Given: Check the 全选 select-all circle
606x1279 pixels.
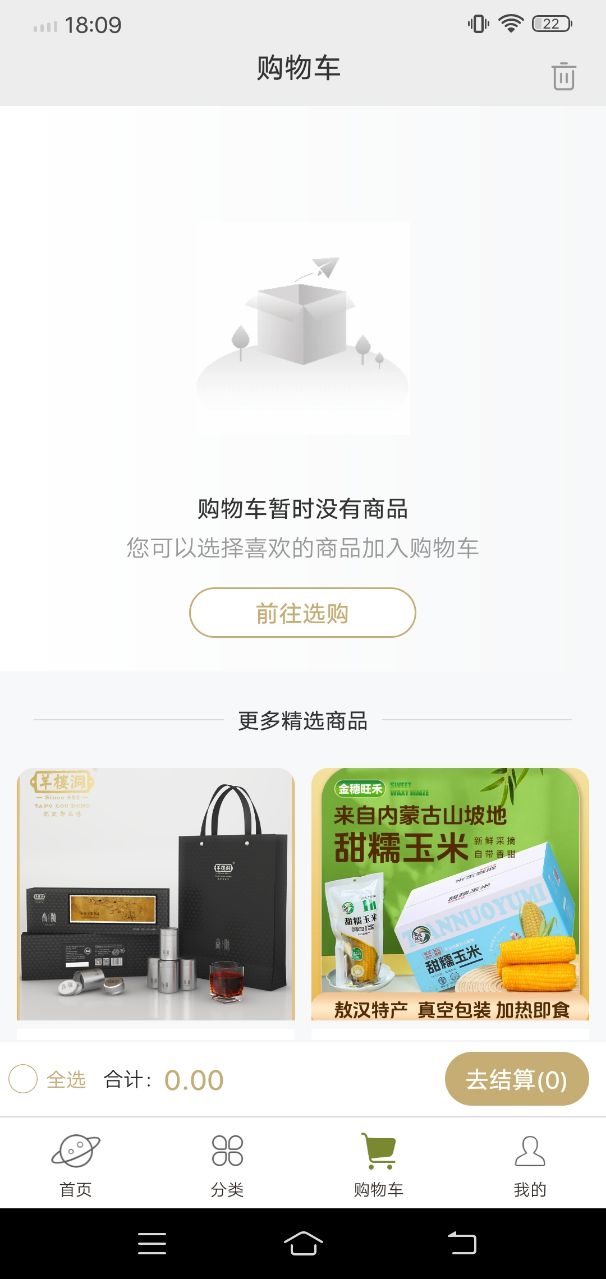Looking at the screenshot, I should pyautogui.click(x=23, y=1079).
